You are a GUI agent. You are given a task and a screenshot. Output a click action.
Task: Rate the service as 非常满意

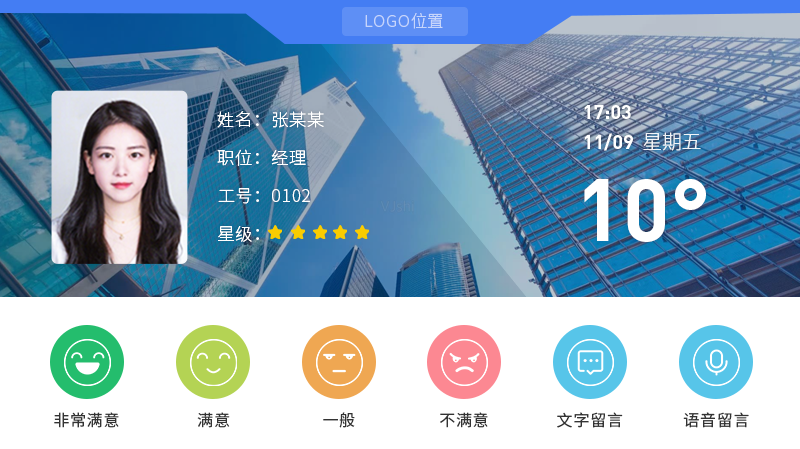(87, 362)
